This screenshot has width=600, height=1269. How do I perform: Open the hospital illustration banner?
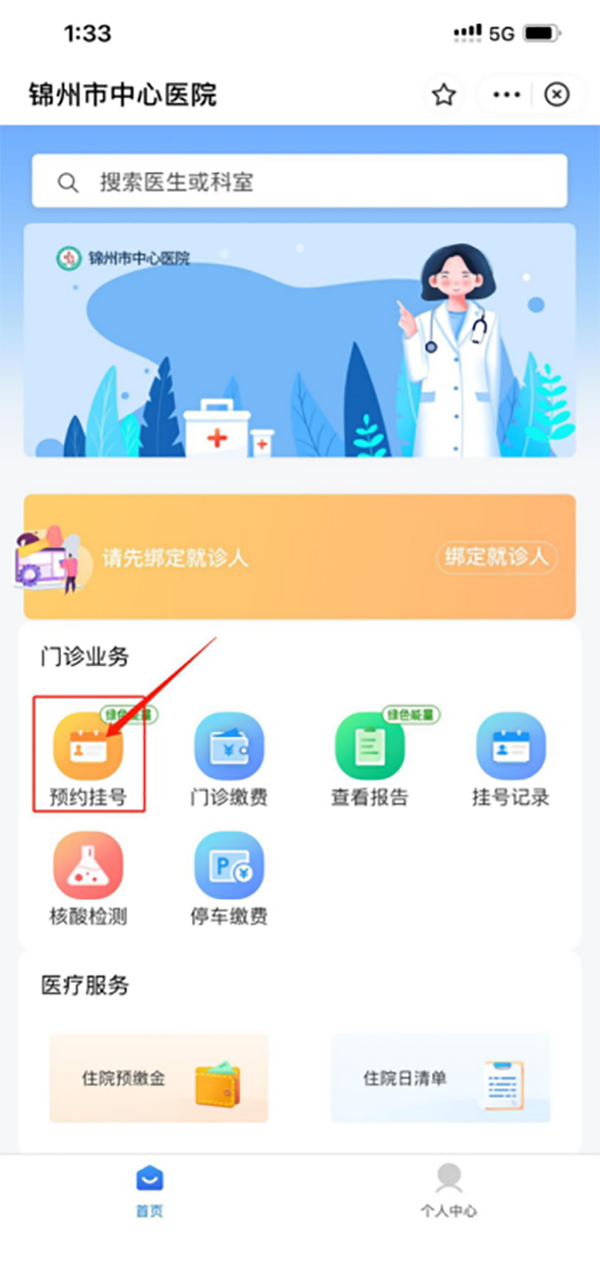300,340
